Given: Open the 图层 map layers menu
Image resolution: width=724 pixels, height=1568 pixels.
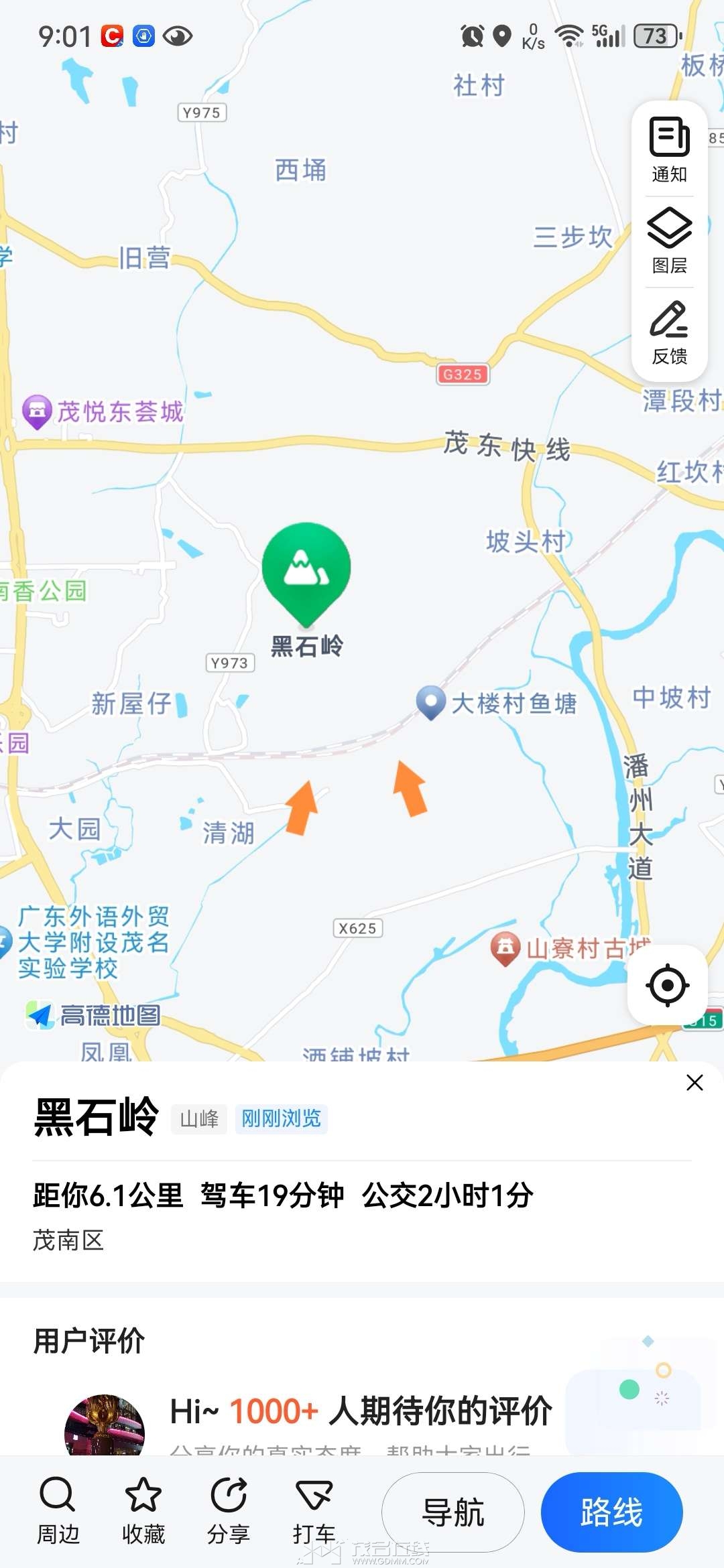Looking at the screenshot, I should (x=669, y=241).
